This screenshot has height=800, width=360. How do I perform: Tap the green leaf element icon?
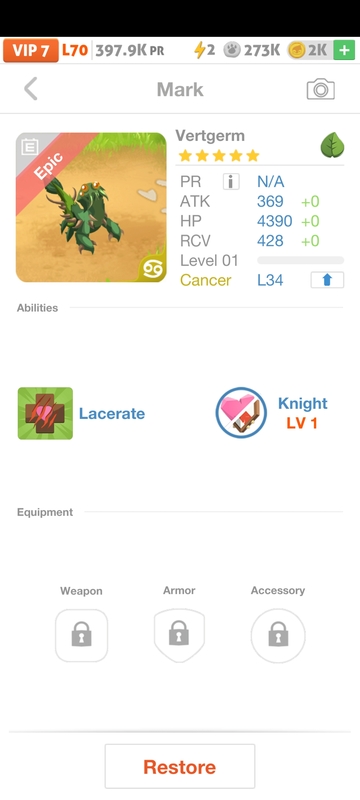coord(332,145)
